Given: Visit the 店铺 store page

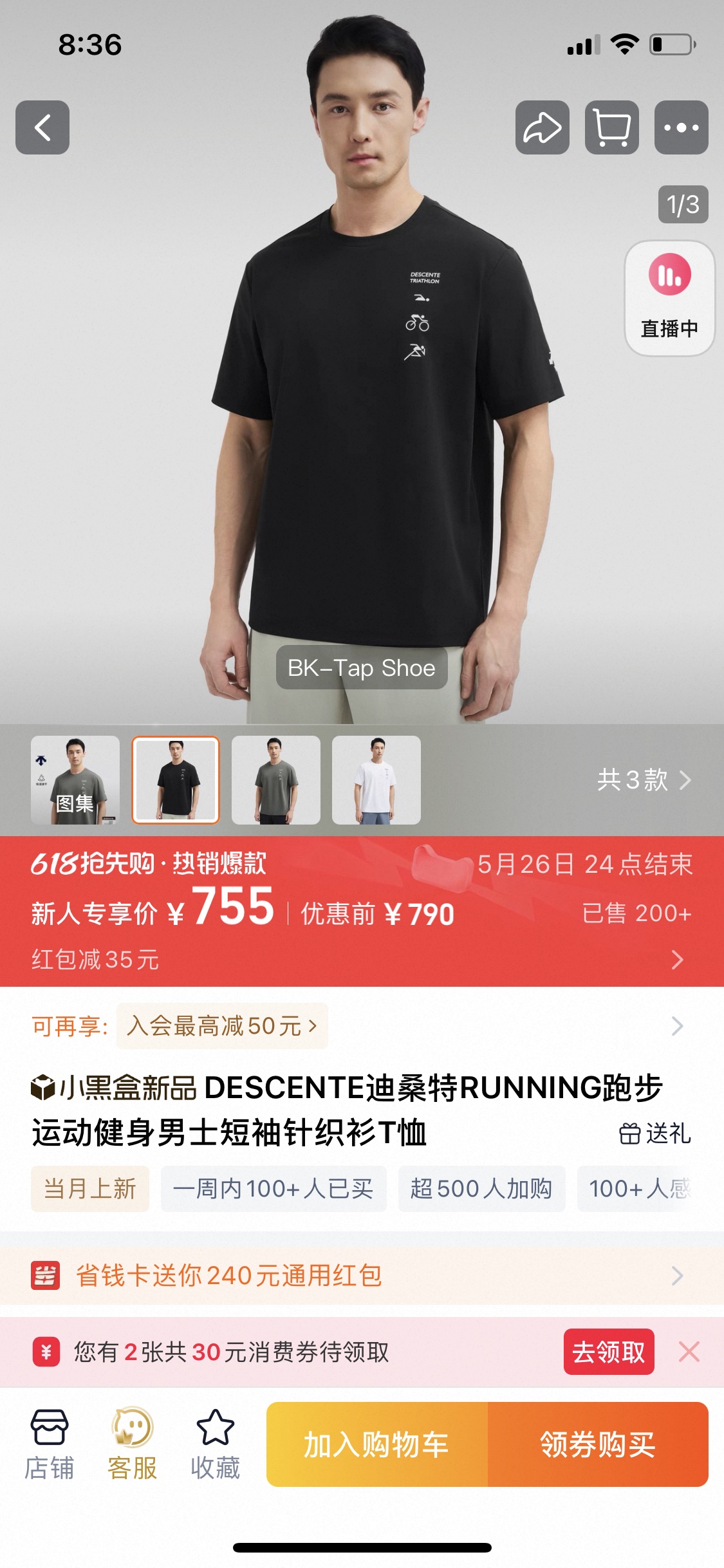Looking at the screenshot, I should tap(49, 1444).
